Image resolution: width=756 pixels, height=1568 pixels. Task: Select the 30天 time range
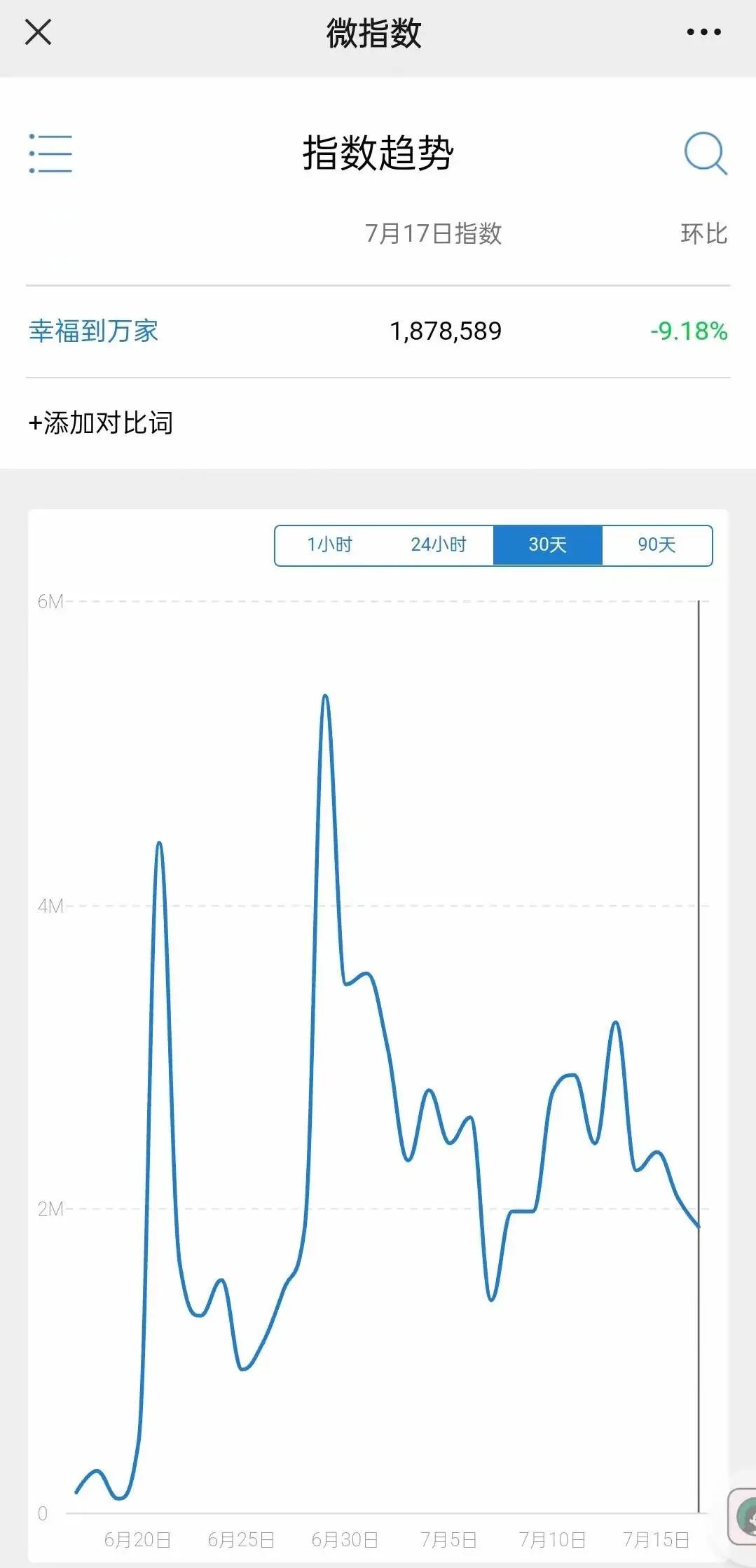pos(548,545)
